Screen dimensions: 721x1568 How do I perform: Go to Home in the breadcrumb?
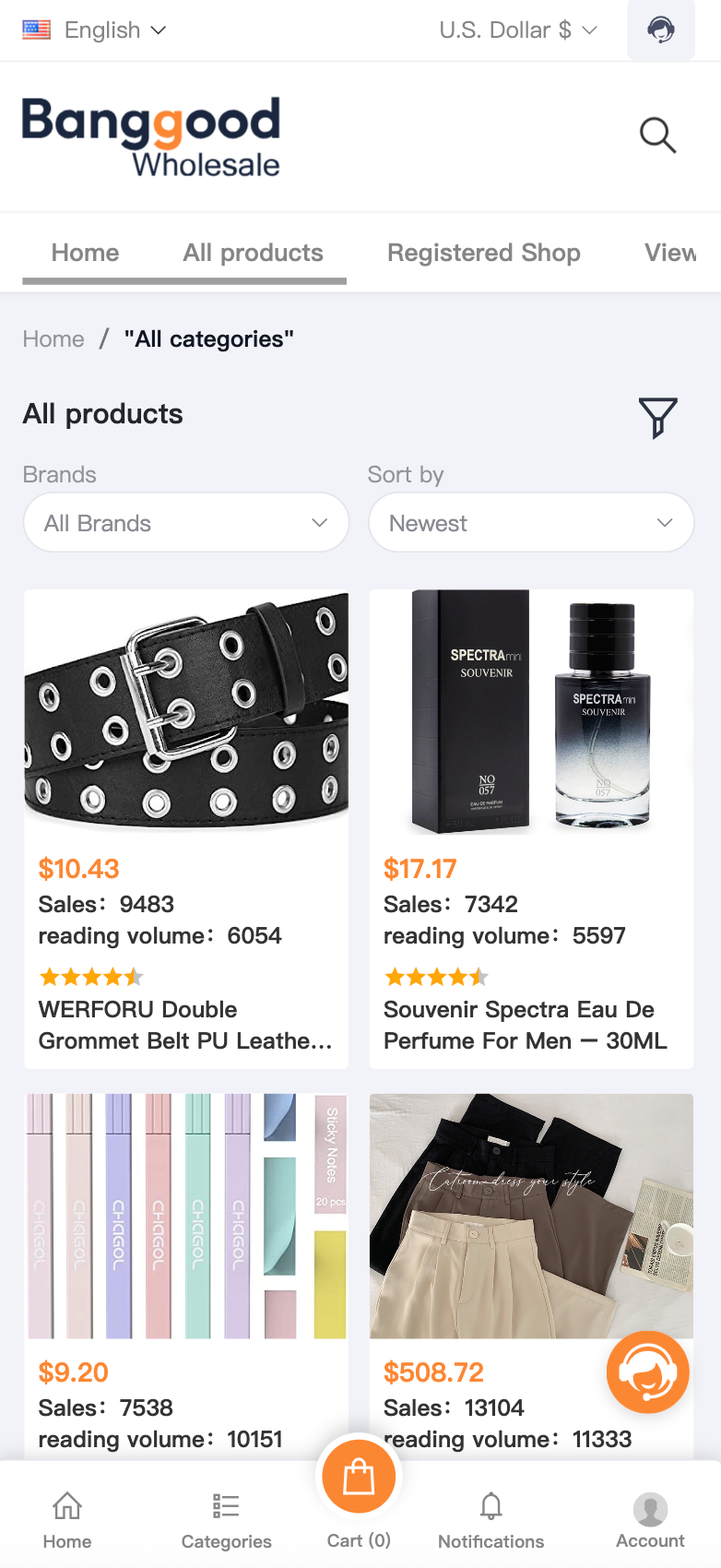(53, 339)
